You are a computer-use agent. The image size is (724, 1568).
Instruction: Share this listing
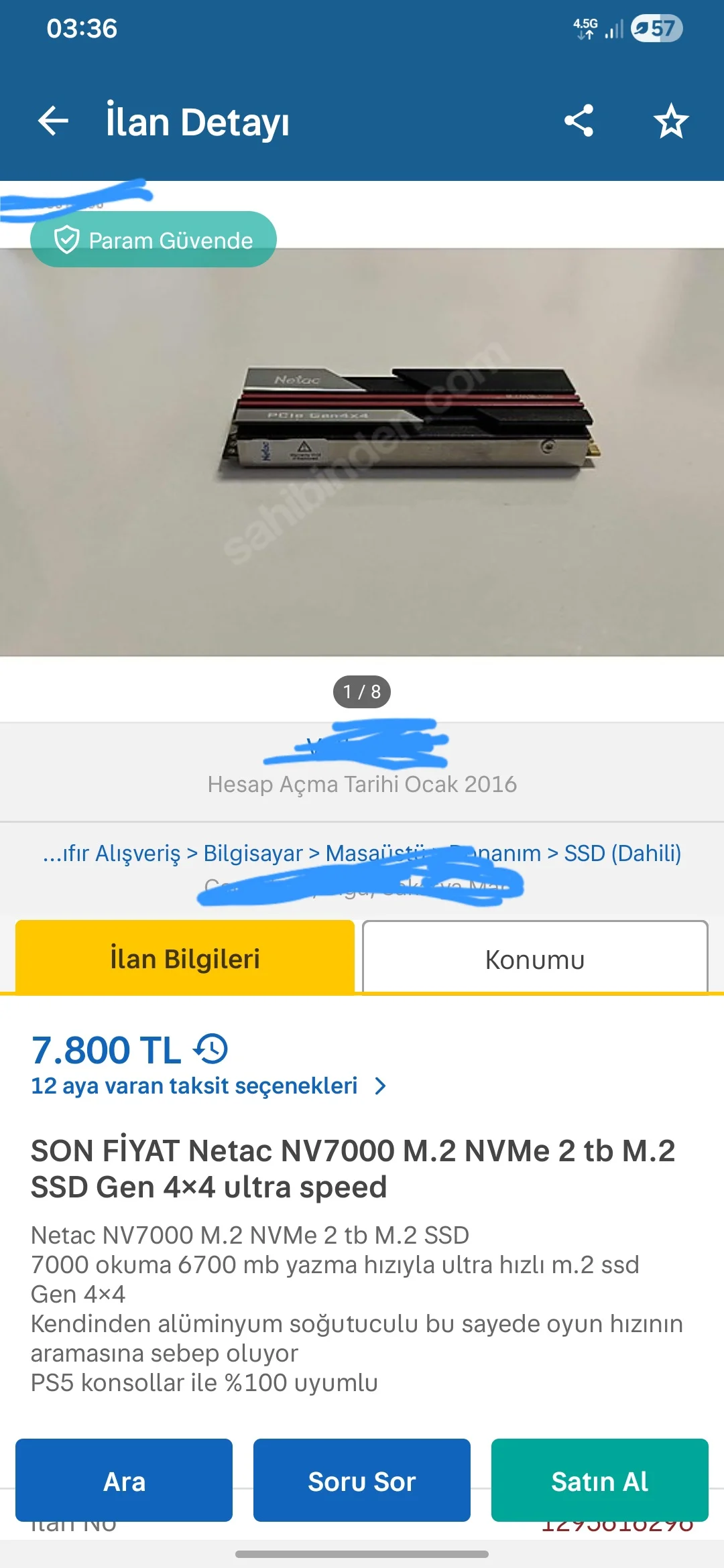pos(579,121)
